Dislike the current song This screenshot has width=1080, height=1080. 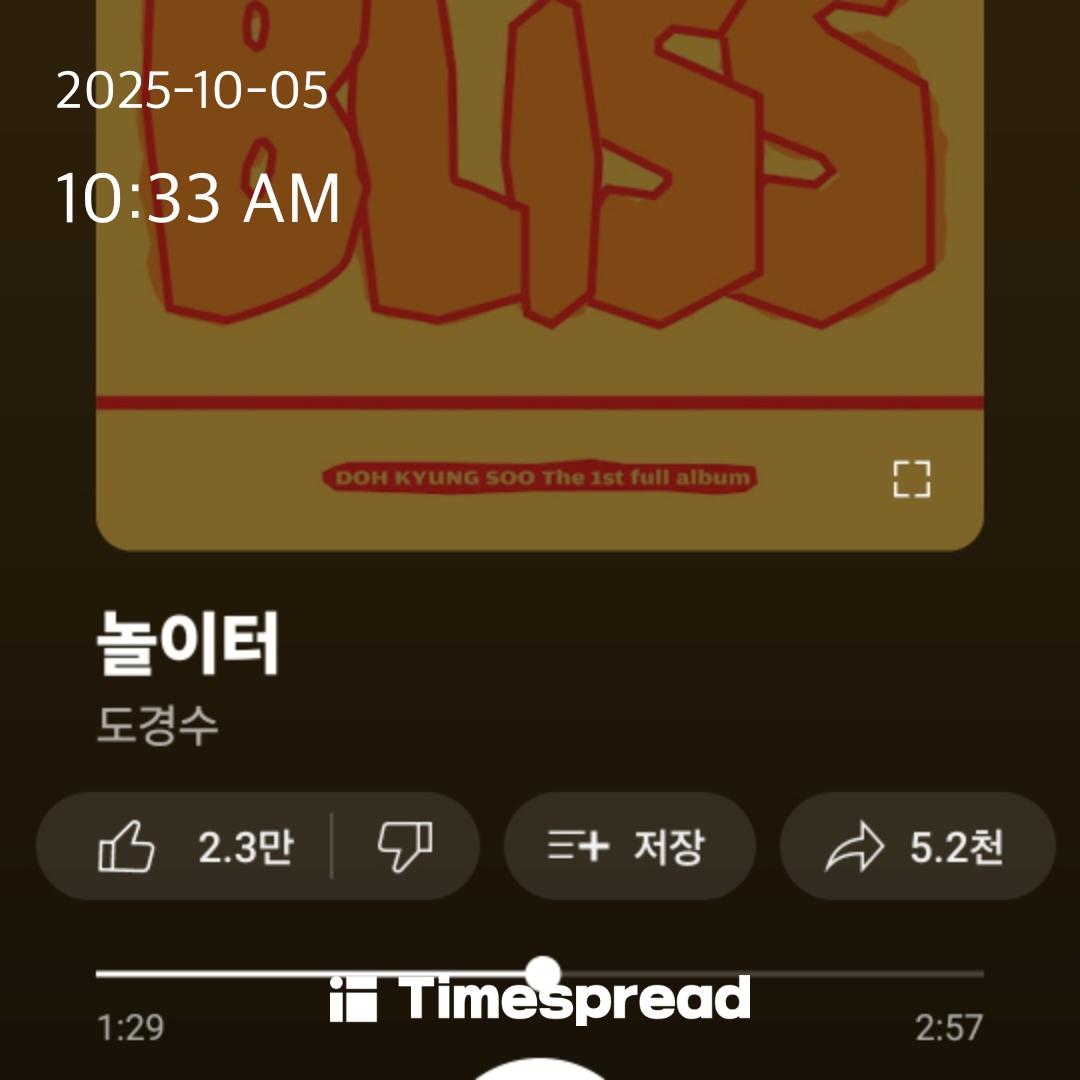(x=404, y=847)
